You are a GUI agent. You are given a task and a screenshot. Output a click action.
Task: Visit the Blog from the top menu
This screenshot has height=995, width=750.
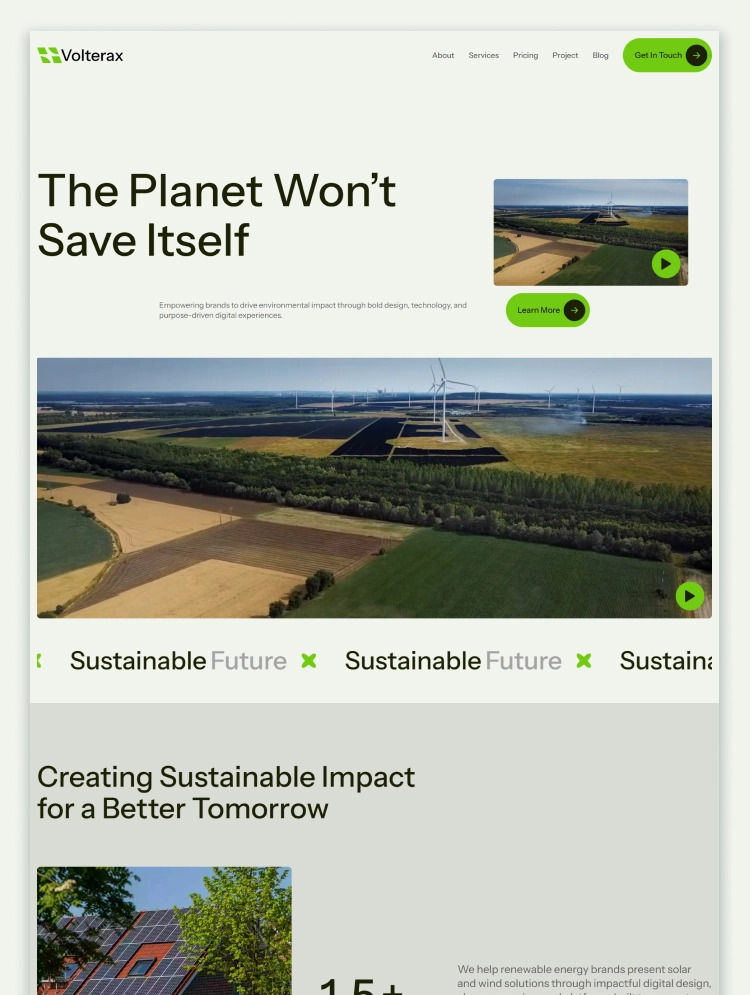click(600, 56)
